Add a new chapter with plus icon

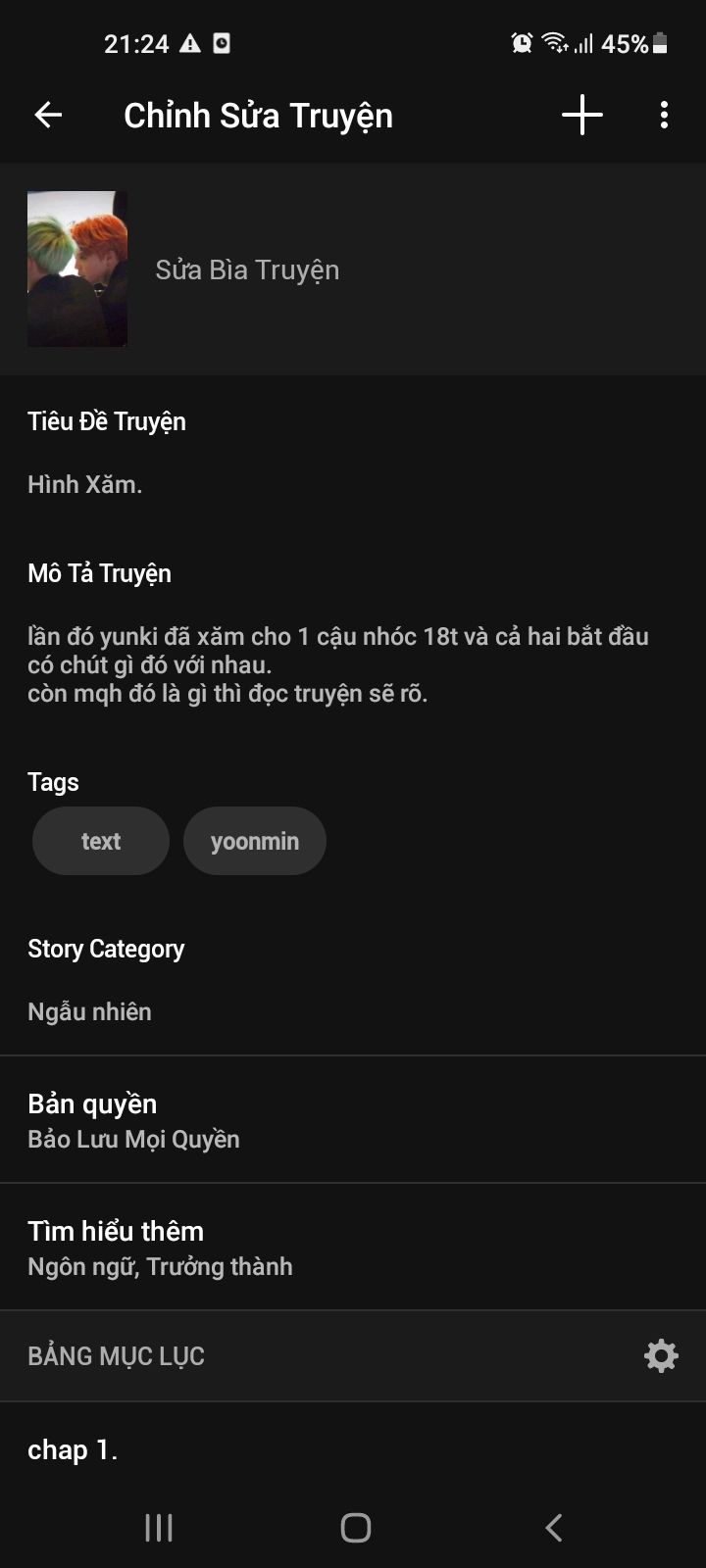click(581, 116)
